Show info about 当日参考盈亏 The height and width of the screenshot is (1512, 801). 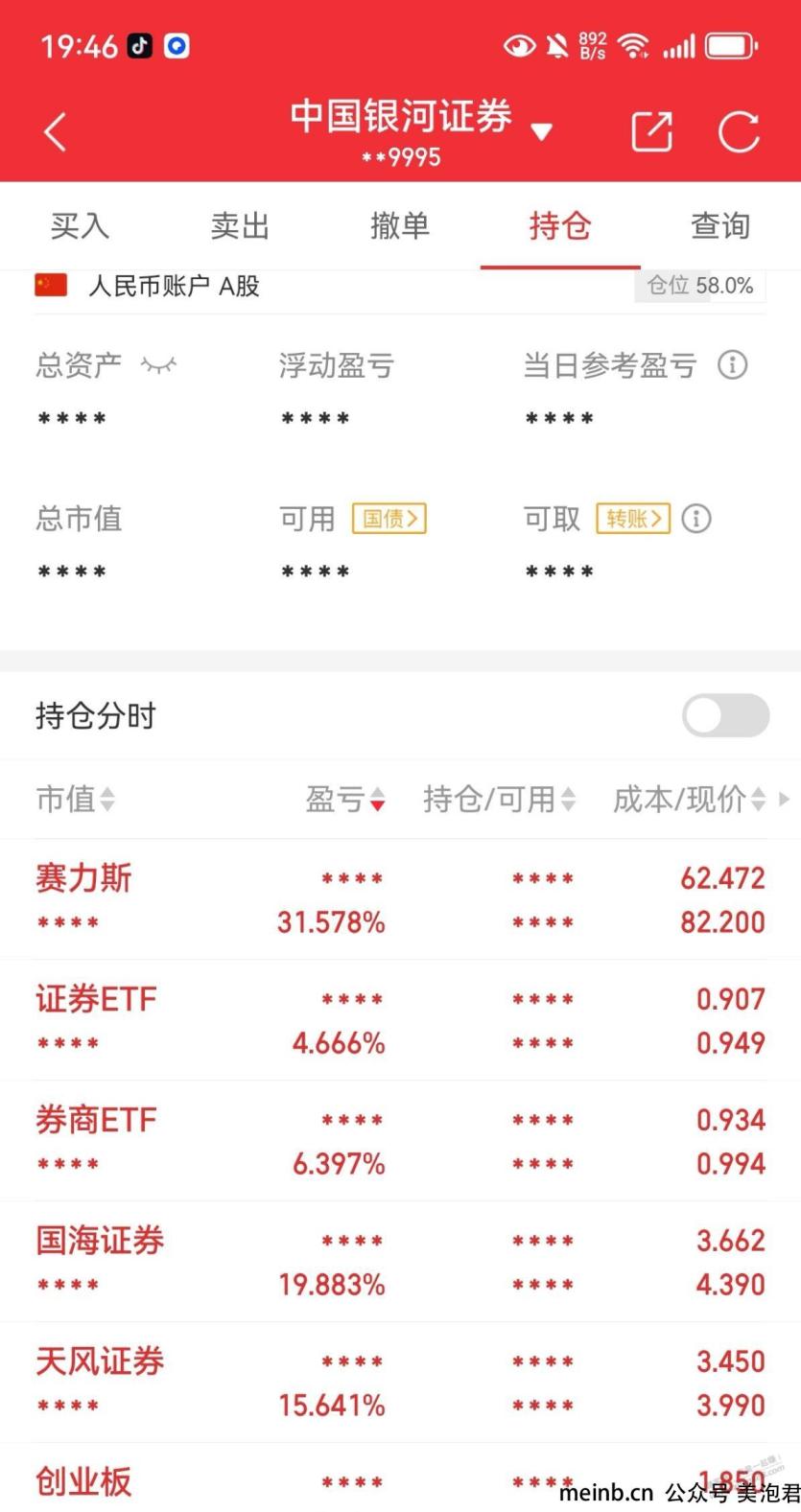[x=733, y=364]
